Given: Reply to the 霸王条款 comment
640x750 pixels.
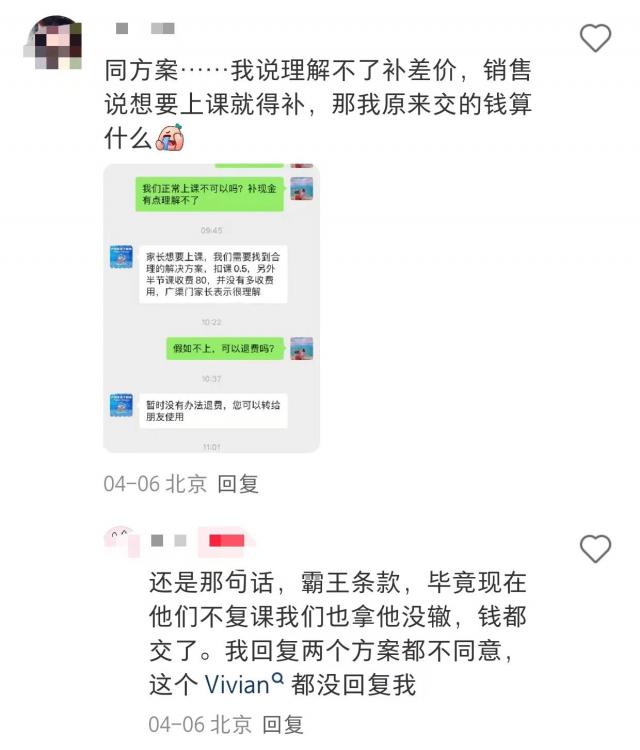Looking at the screenshot, I should (x=281, y=724).
